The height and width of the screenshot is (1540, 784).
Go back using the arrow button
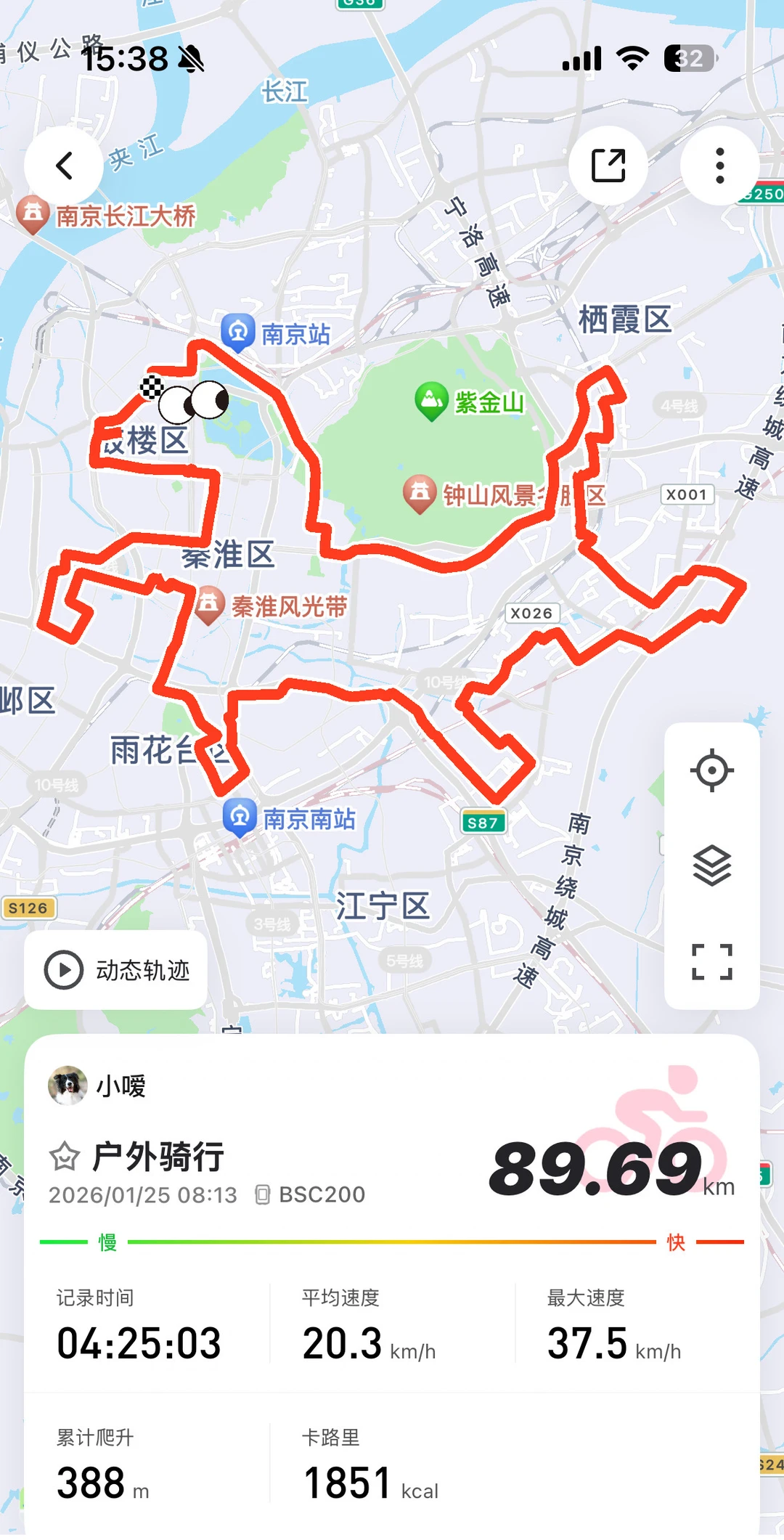point(64,166)
